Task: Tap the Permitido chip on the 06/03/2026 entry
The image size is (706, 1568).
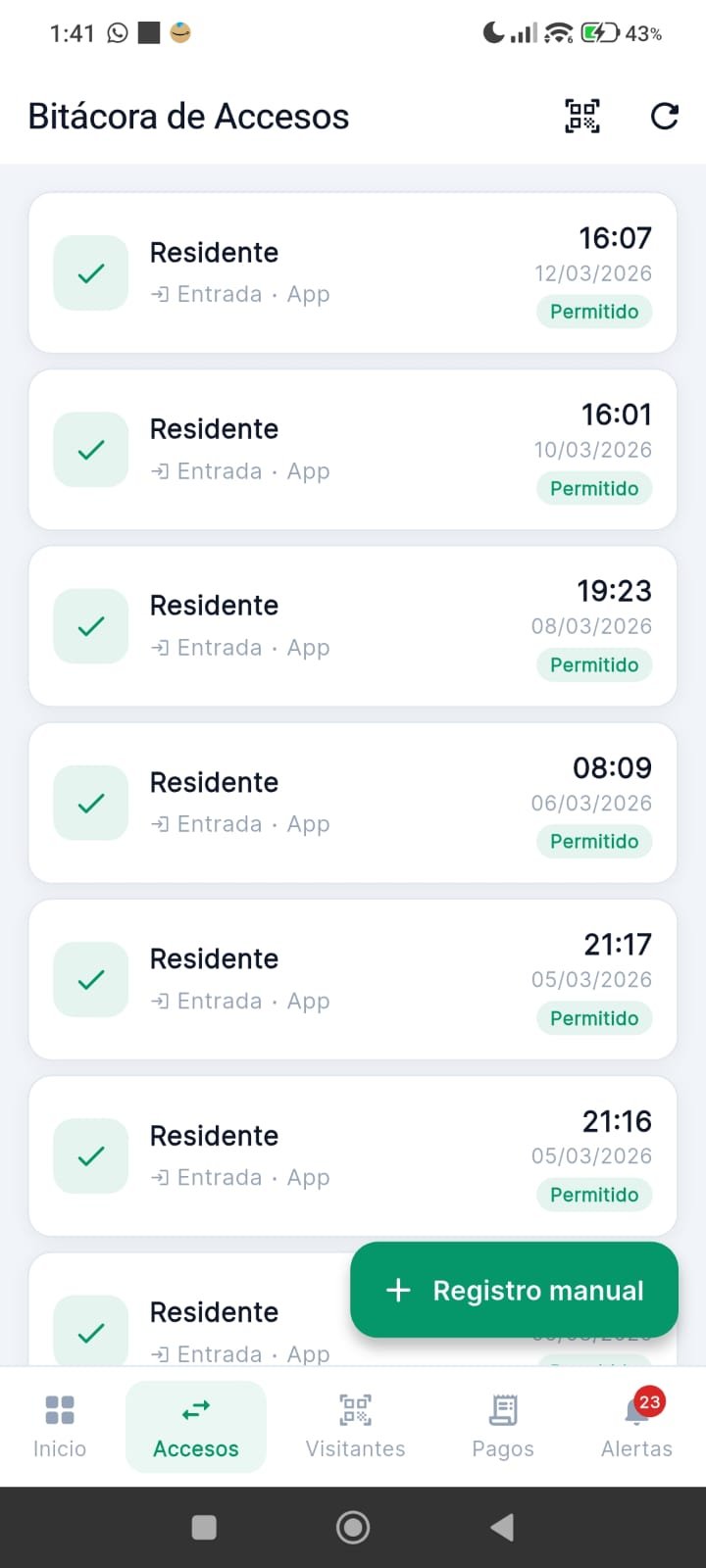Action: click(594, 841)
